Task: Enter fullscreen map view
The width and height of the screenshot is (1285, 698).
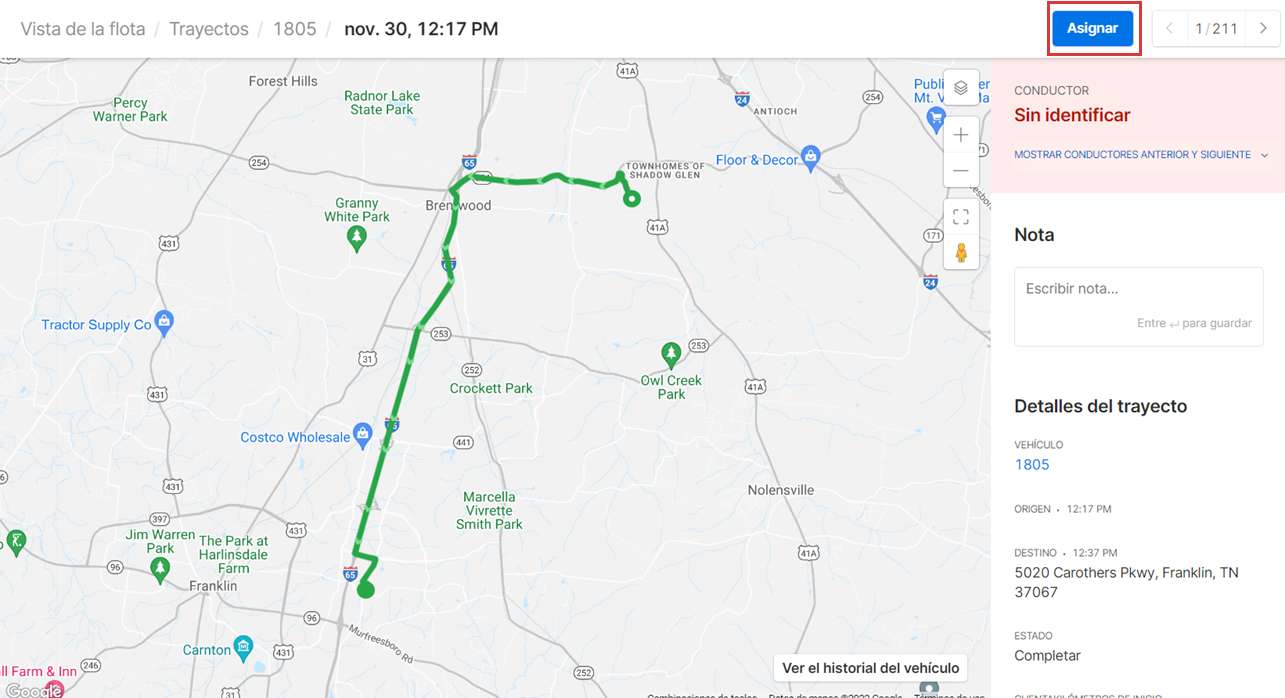Action: (961, 216)
